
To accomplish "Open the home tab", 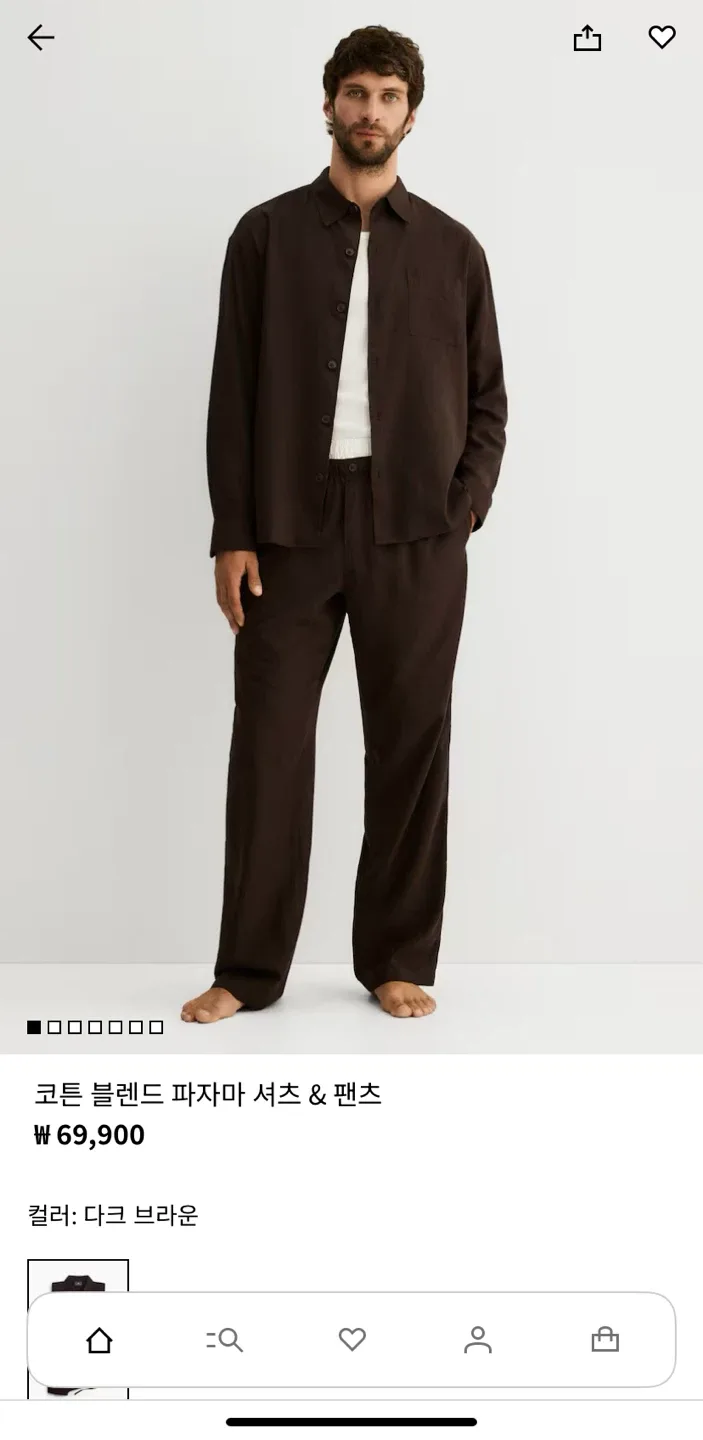I will (x=99, y=1340).
